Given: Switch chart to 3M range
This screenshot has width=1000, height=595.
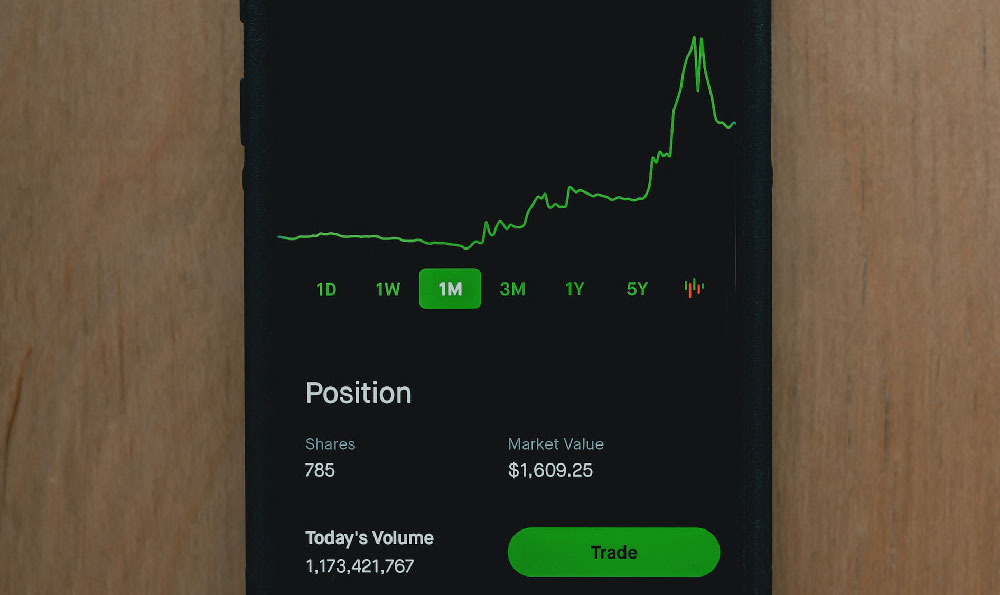Looking at the screenshot, I should pyautogui.click(x=512, y=289).
